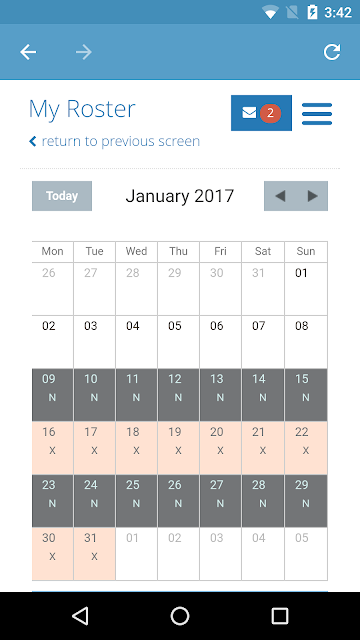Select the January 31 cell

[x=94, y=554]
